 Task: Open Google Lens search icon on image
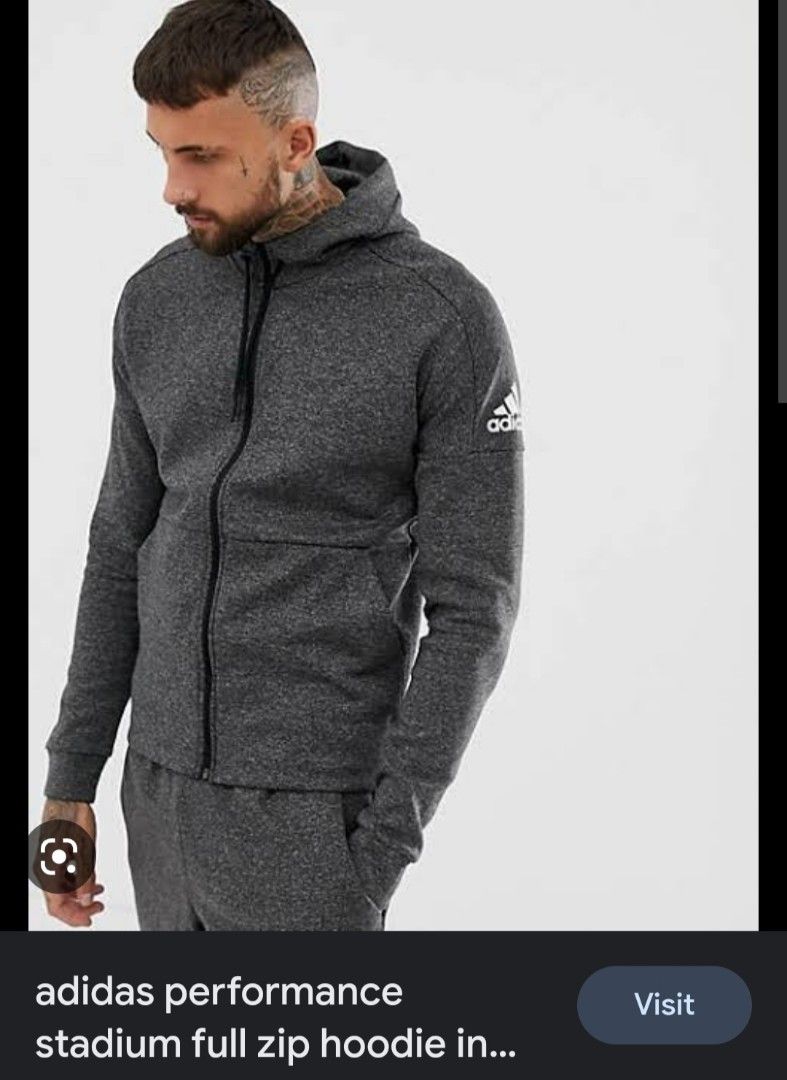click(x=61, y=857)
